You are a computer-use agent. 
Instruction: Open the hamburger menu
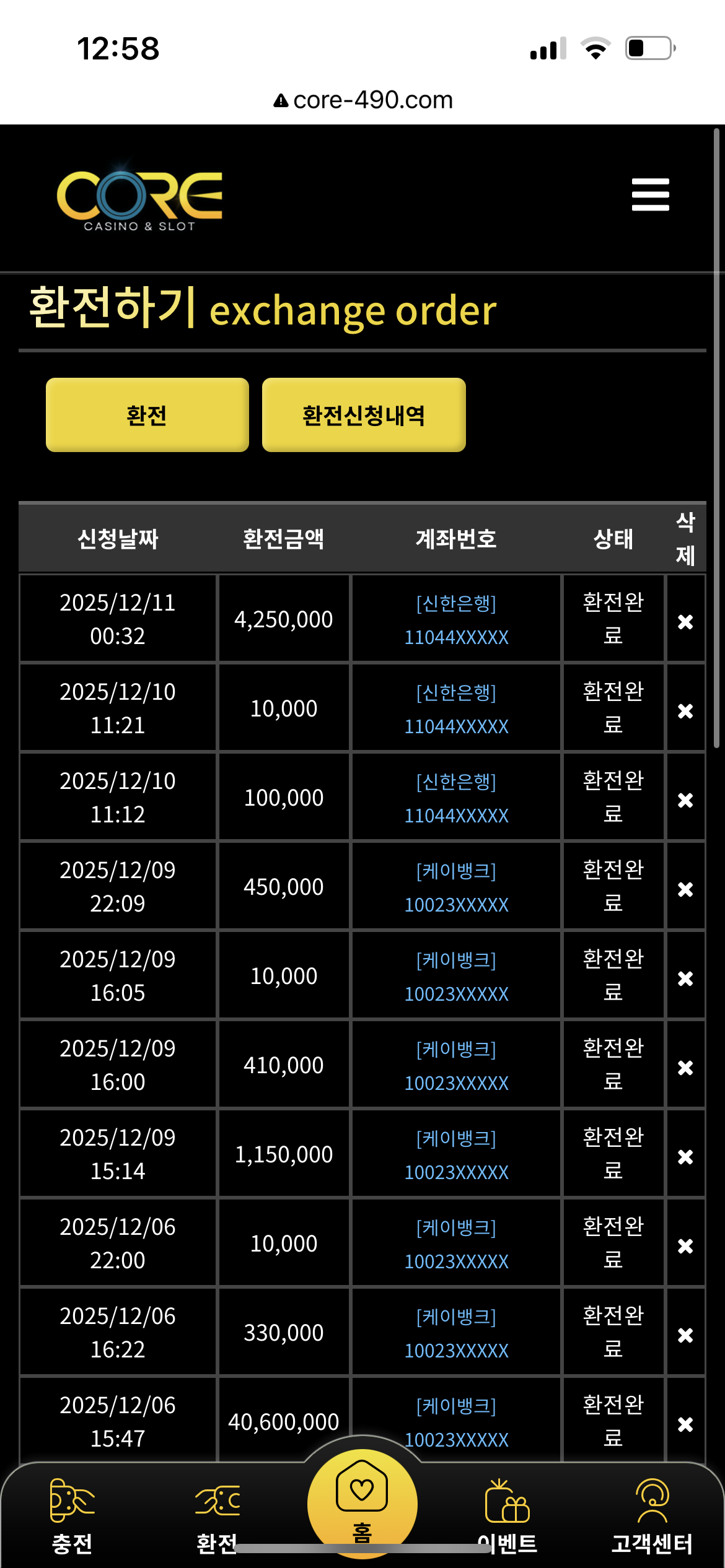pyautogui.click(x=650, y=194)
